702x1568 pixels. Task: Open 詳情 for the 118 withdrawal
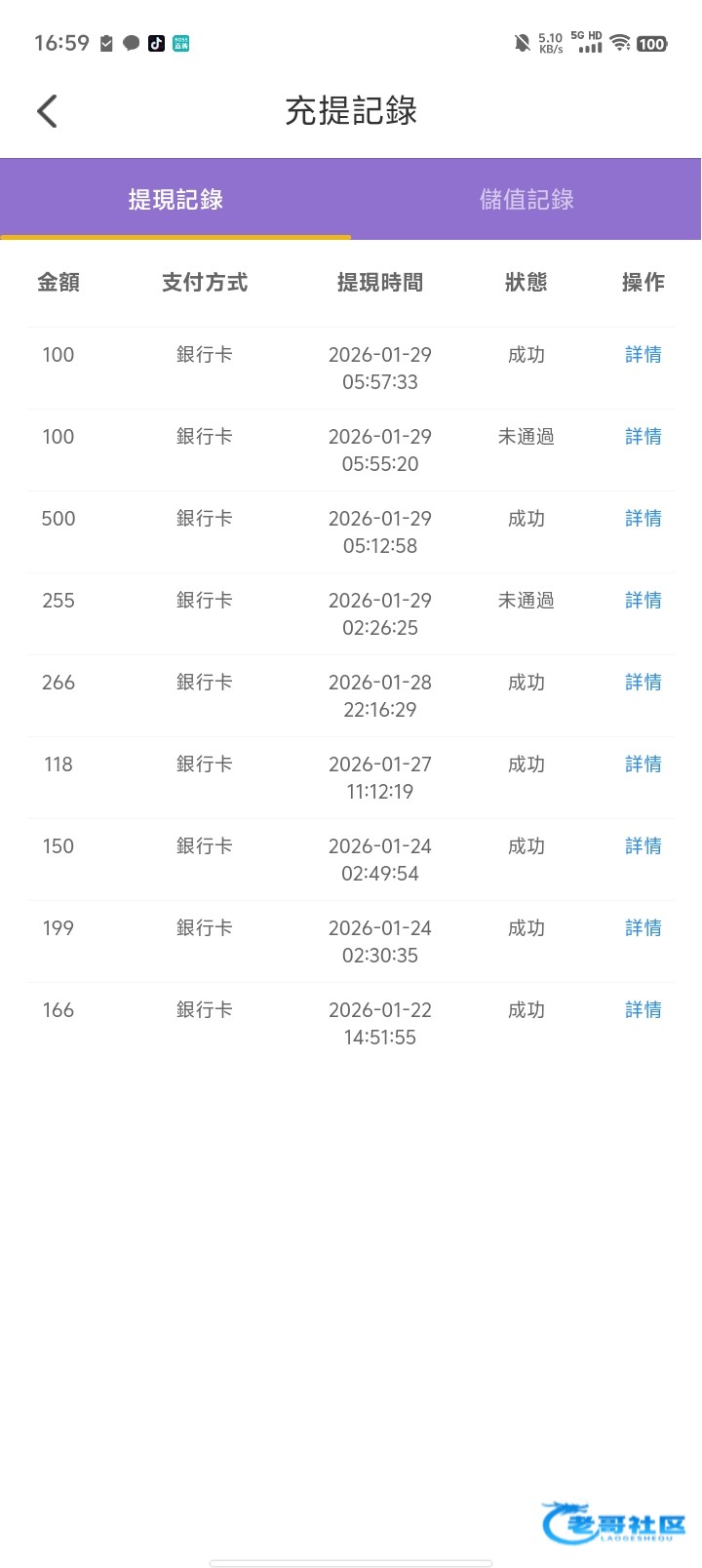click(643, 764)
